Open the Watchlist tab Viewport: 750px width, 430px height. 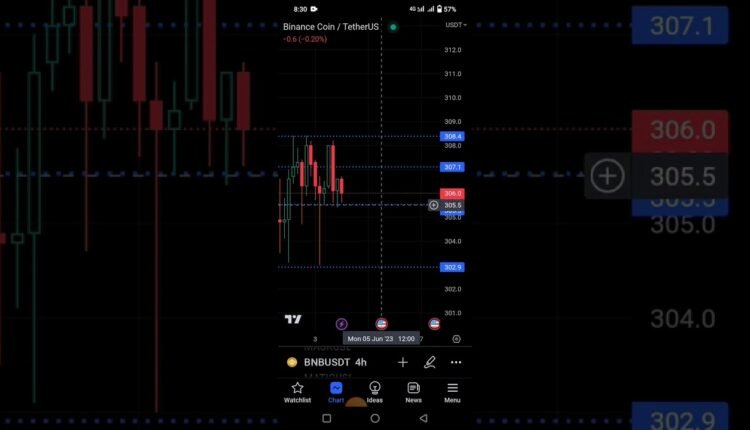pos(297,391)
